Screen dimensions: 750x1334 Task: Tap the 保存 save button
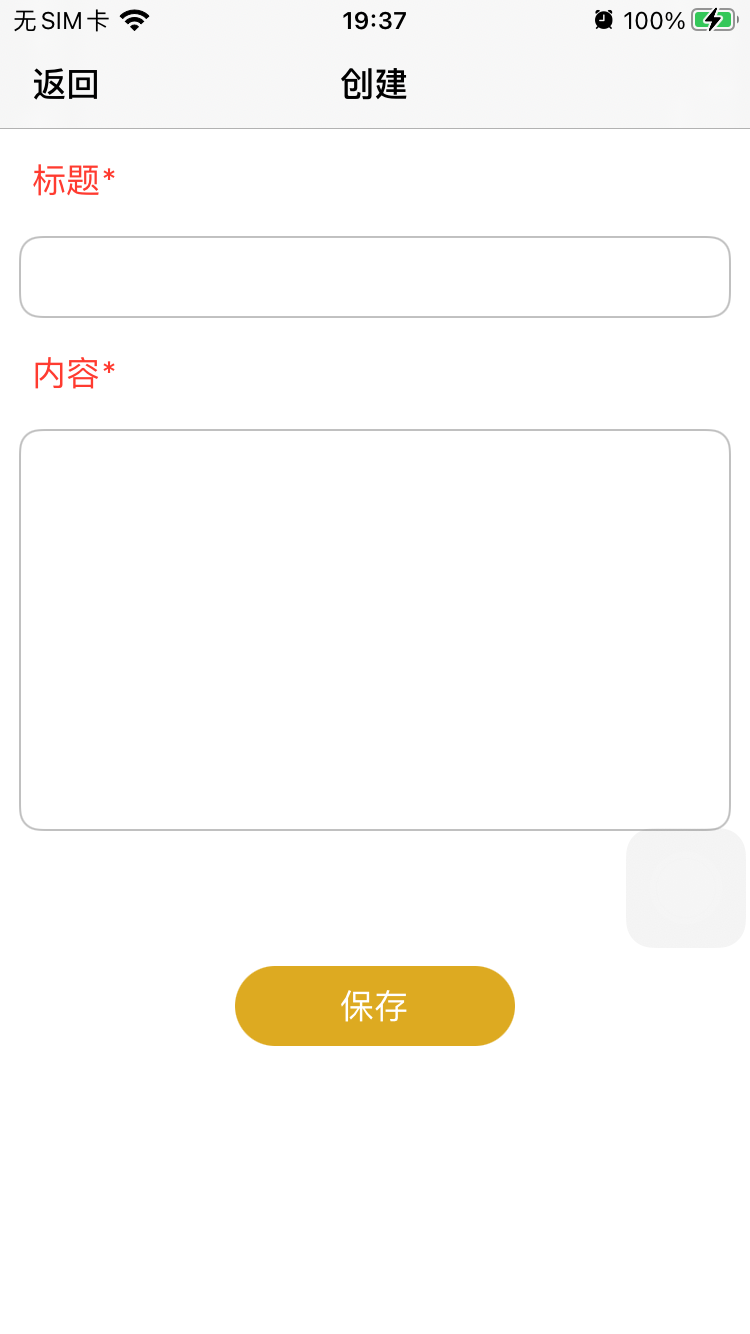click(375, 1006)
